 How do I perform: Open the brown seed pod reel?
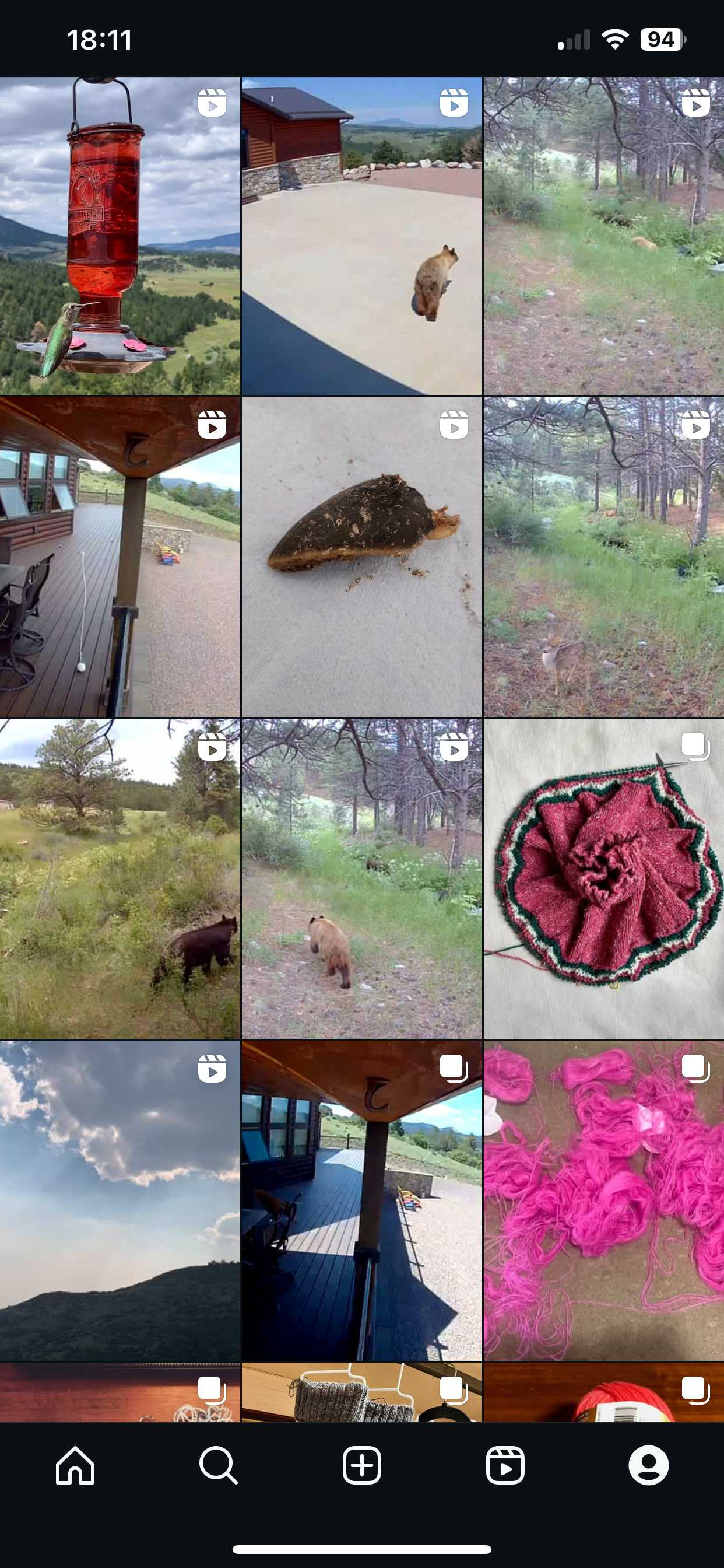[x=361, y=556]
